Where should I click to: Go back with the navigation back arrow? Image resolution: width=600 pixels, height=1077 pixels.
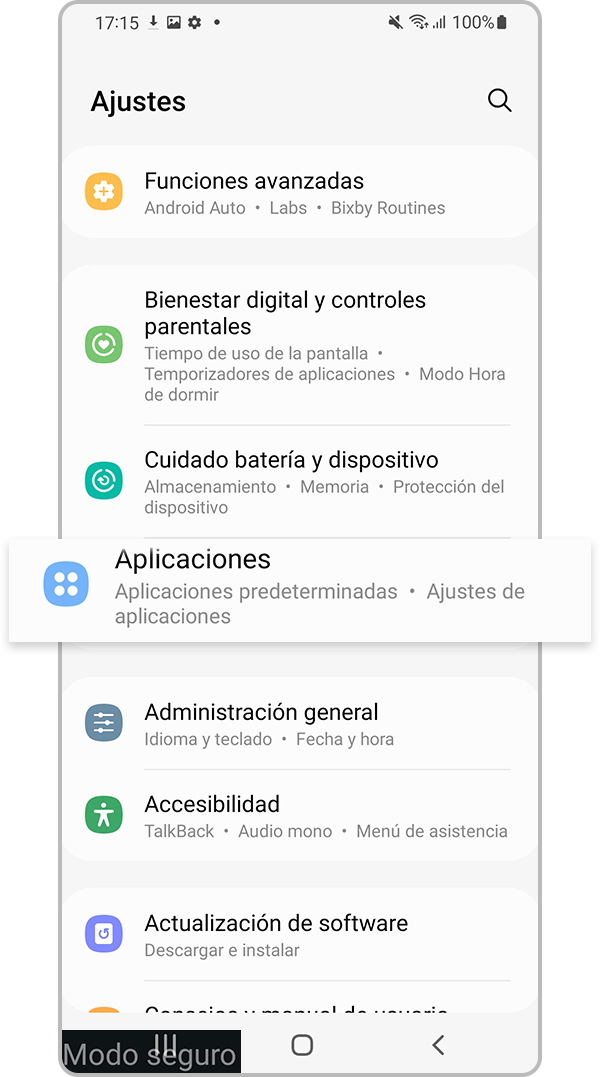point(438,1045)
